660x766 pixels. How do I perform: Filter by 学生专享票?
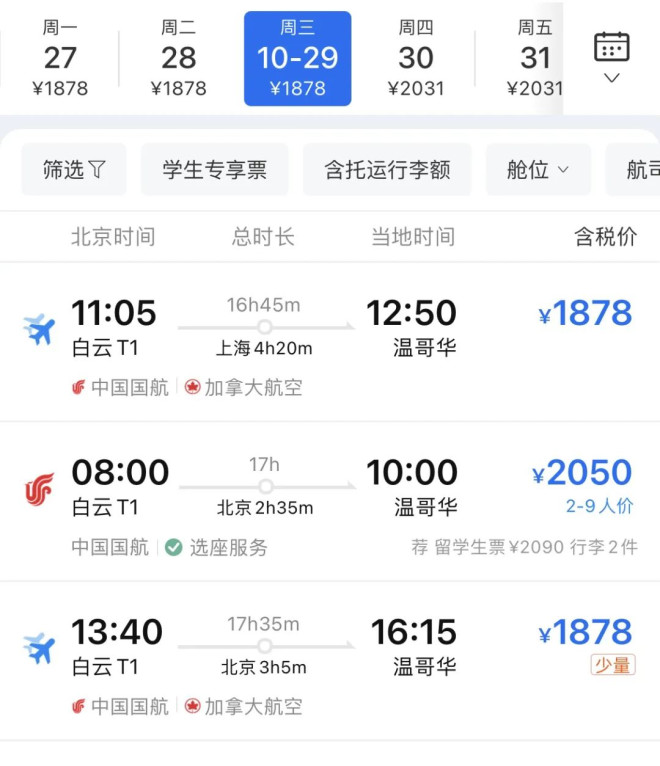point(215,170)
